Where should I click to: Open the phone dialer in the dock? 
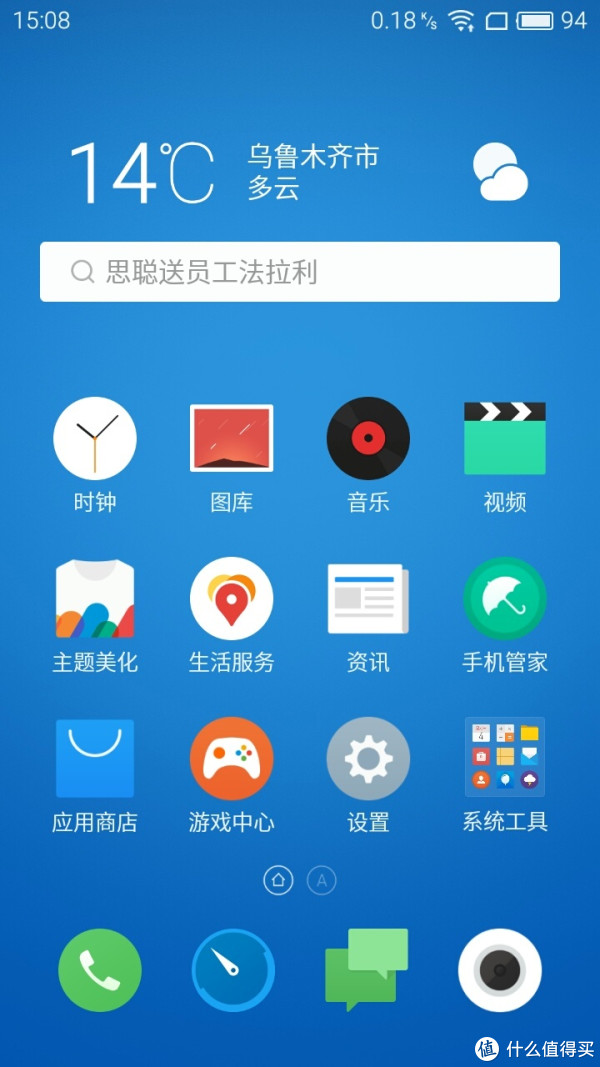(x=100, y=970)
